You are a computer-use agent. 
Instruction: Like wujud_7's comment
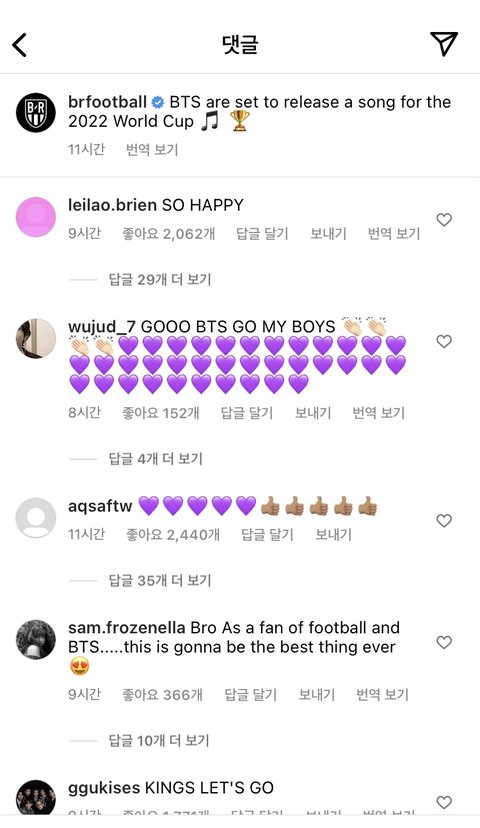coord(444,341)
